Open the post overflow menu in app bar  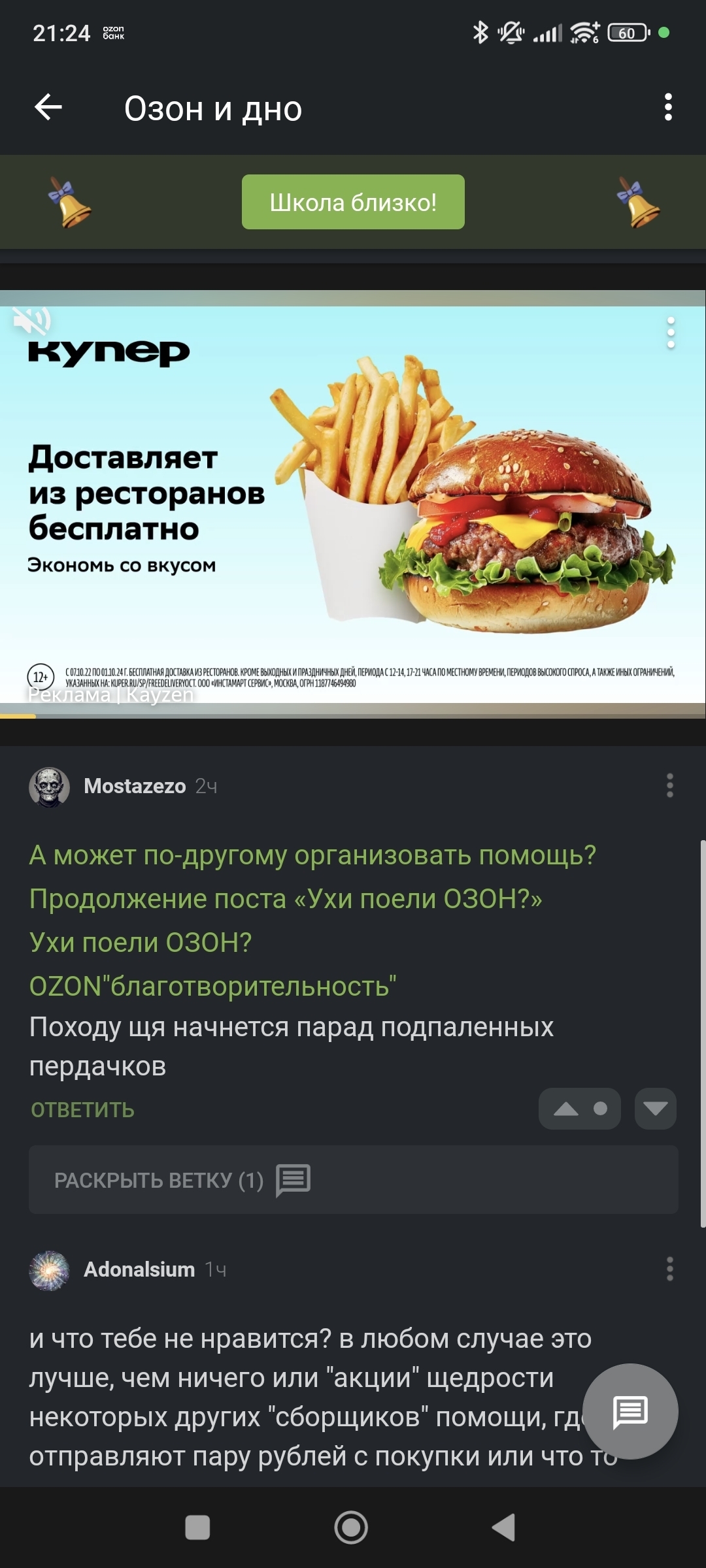(x=667, y=107)
